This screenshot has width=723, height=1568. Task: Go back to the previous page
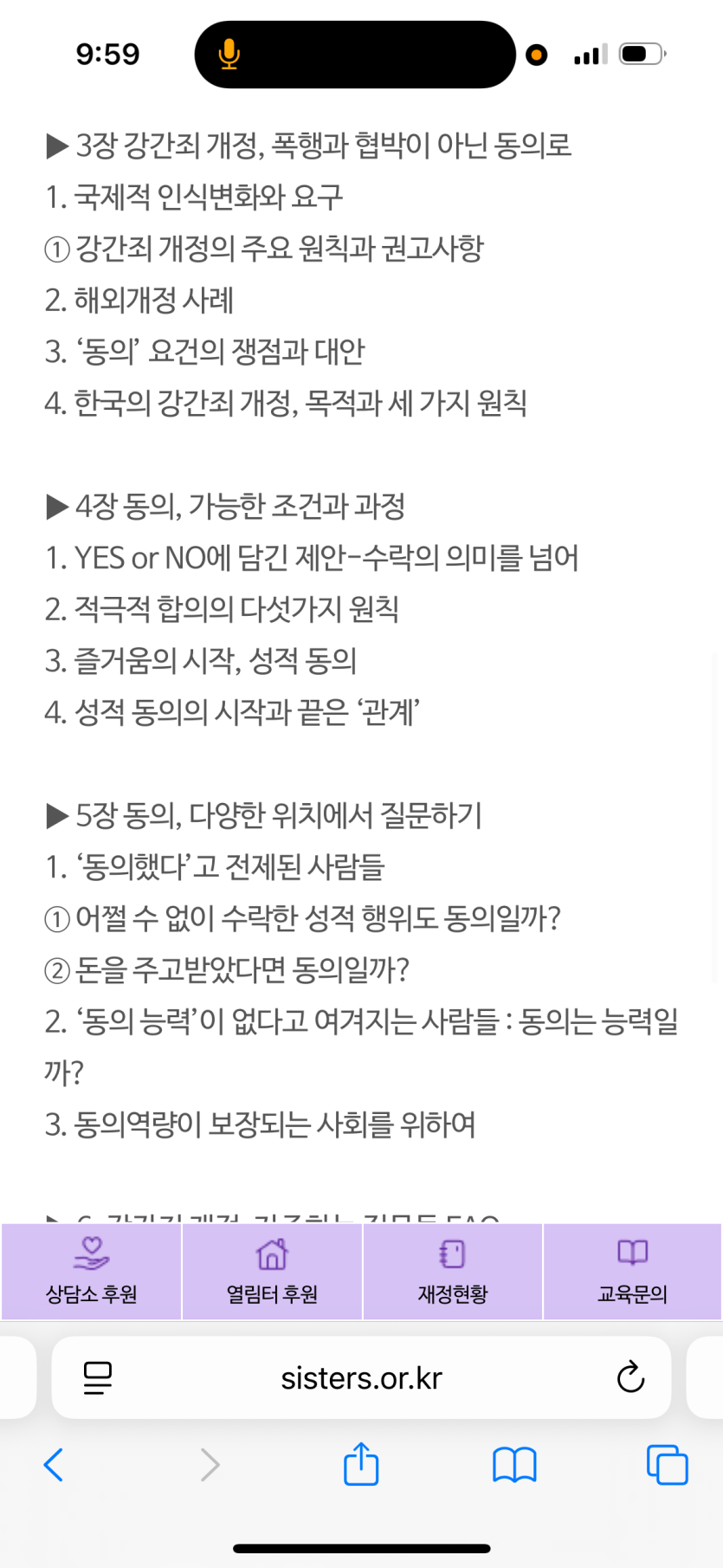coord(54,1465)
